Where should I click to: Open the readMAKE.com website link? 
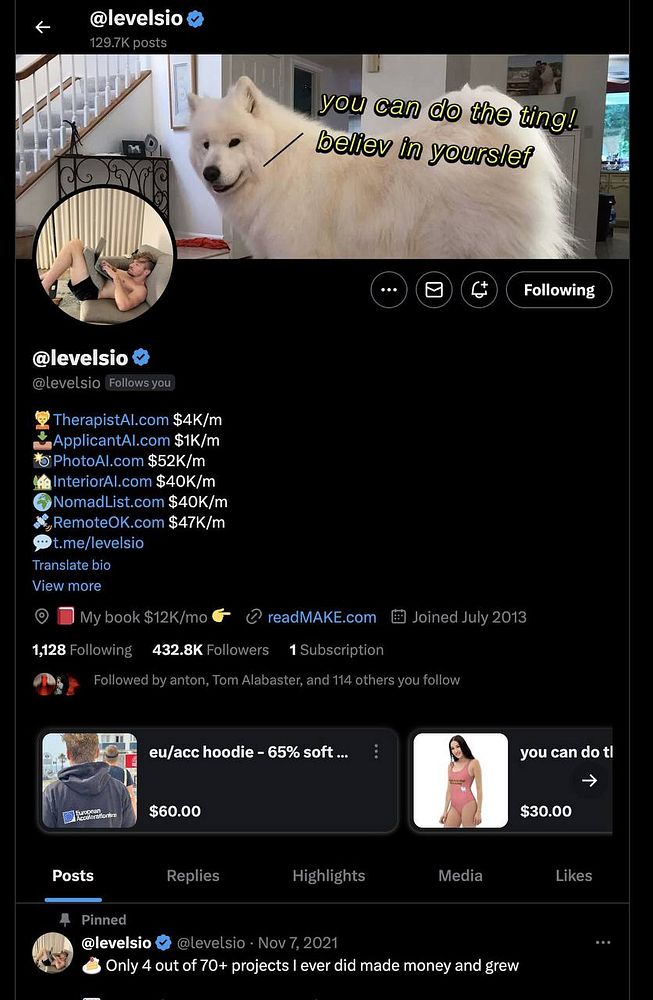(x=322, y=617)
